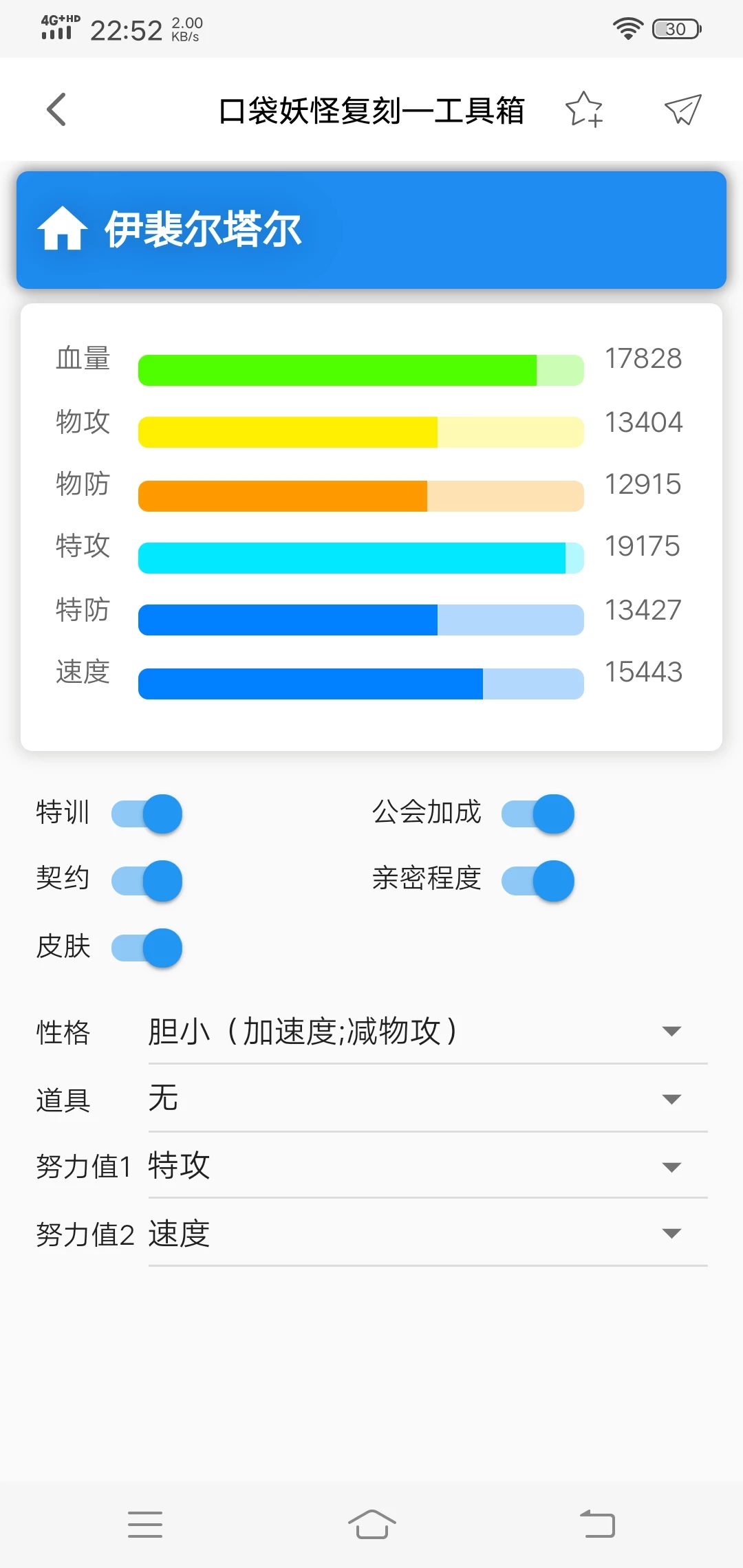Share via the paper plane icon
Viewport: 743px width, 1568px height.
[682, 110]
